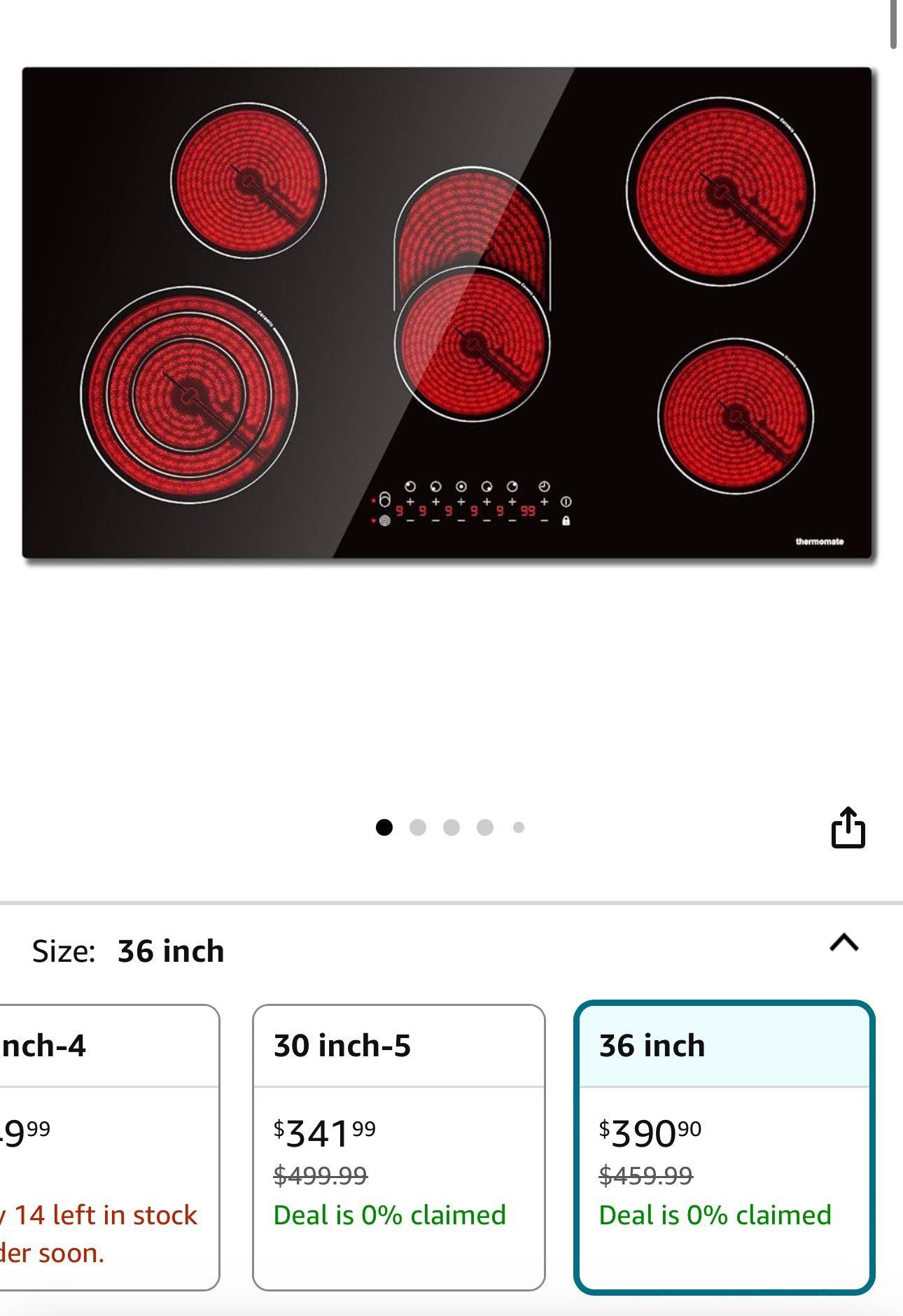Screen dimensions: 903x1316
Task: Jump to the second product image dot
Action: pyautogui.click(x=418, y=827)
